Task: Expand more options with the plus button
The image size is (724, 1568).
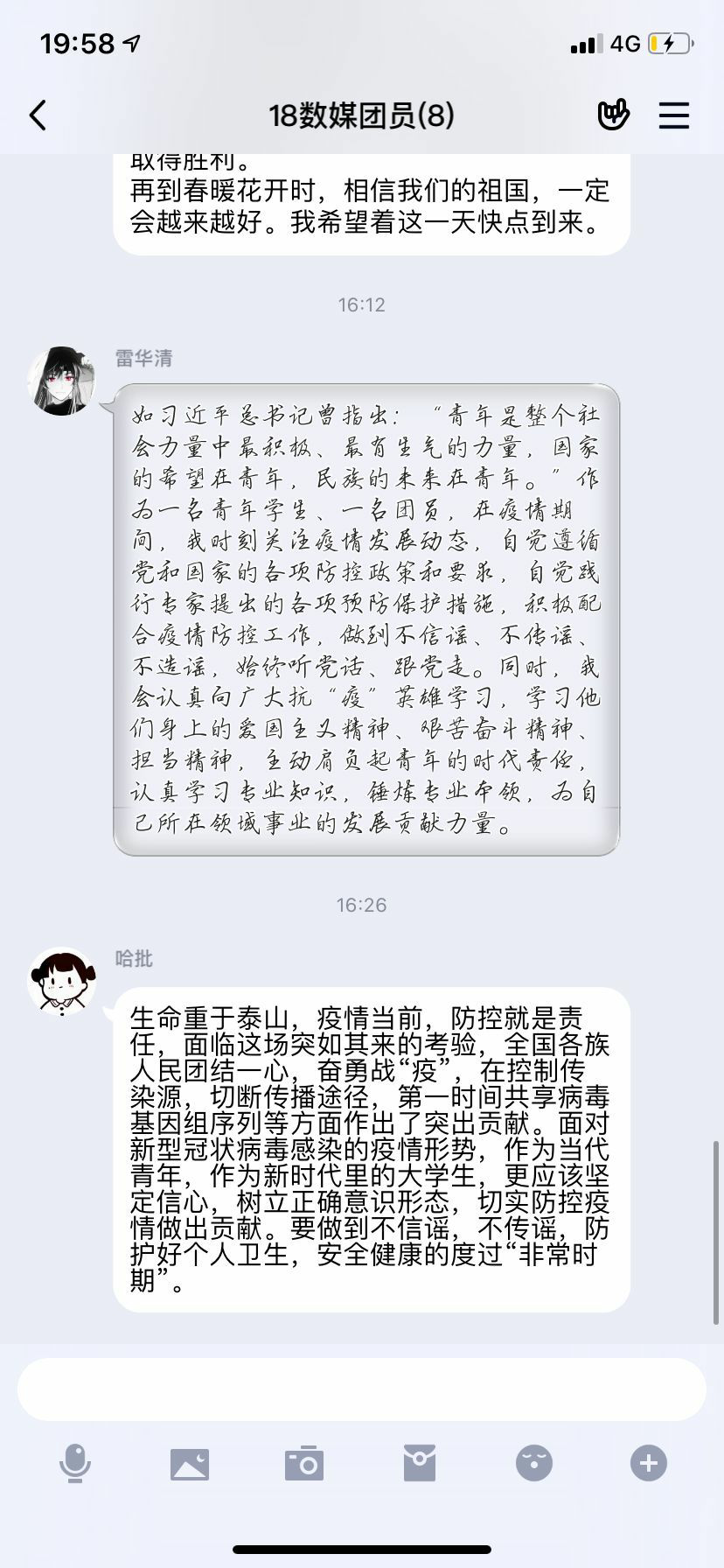Action: (x=648, y=1463)
